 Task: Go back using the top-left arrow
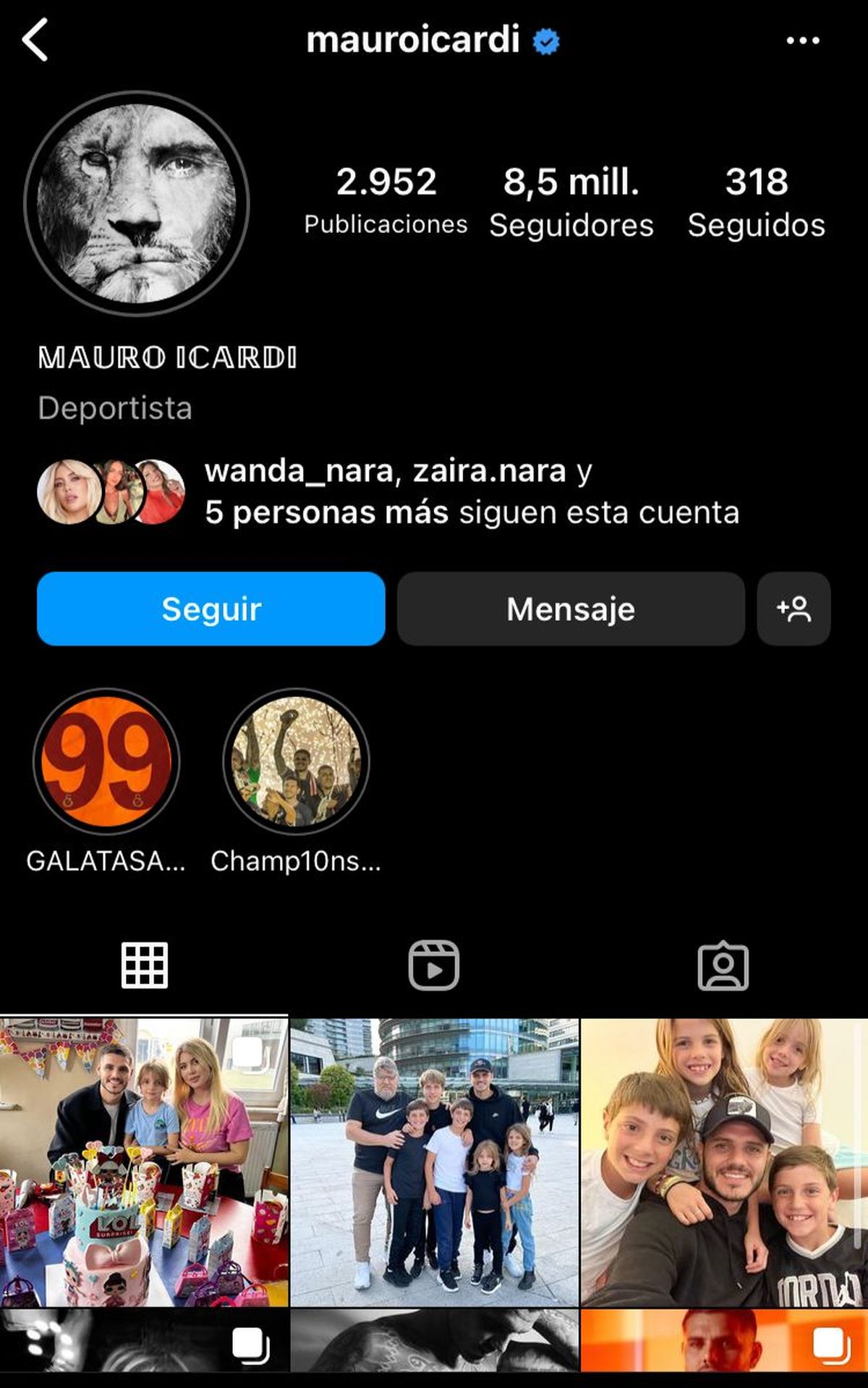coord(35,40)
